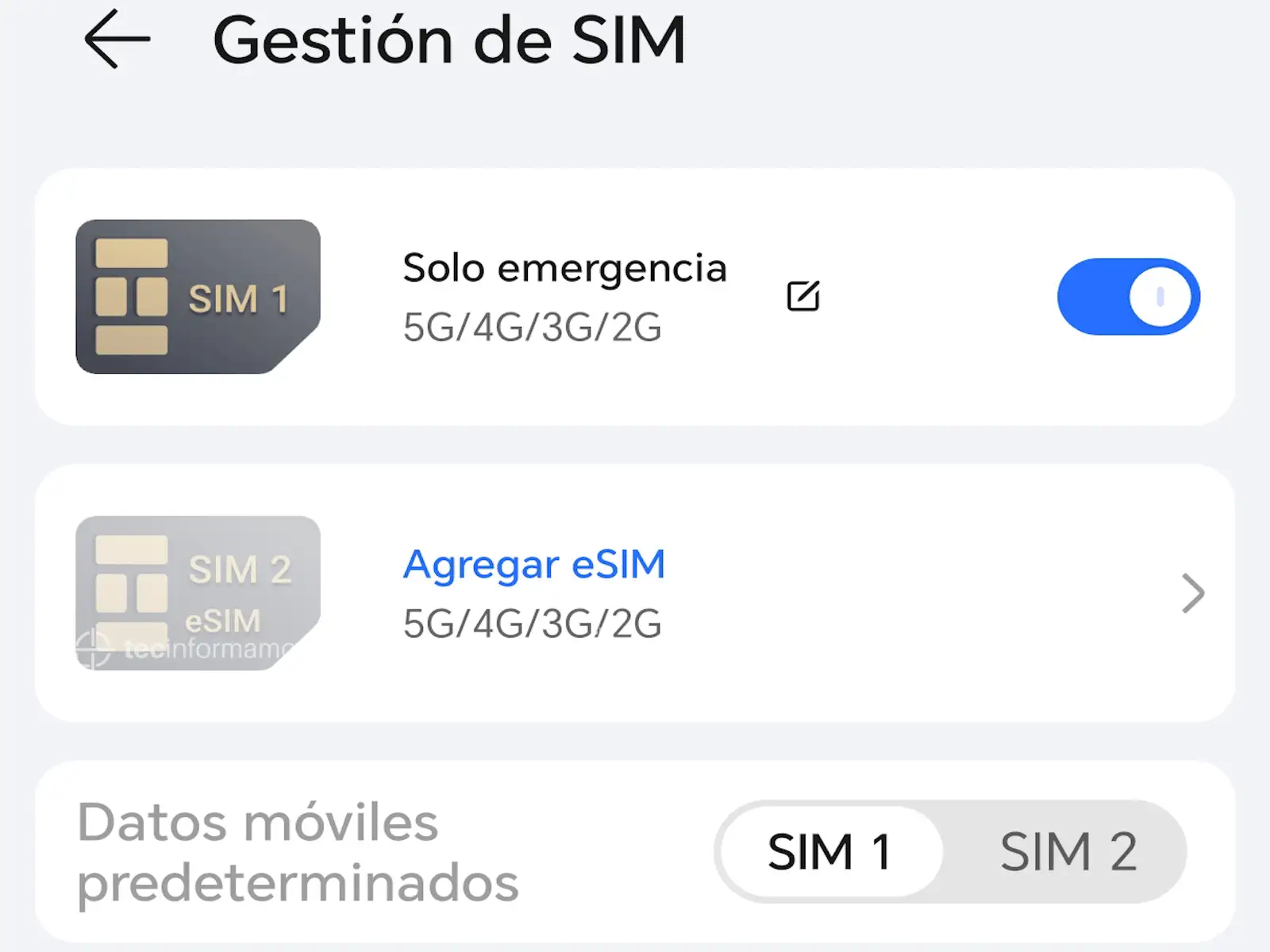Select SIM 1 for default mobile data
Screen dimensions: 1270x952
pyautogui.click(x=829, y=852)
